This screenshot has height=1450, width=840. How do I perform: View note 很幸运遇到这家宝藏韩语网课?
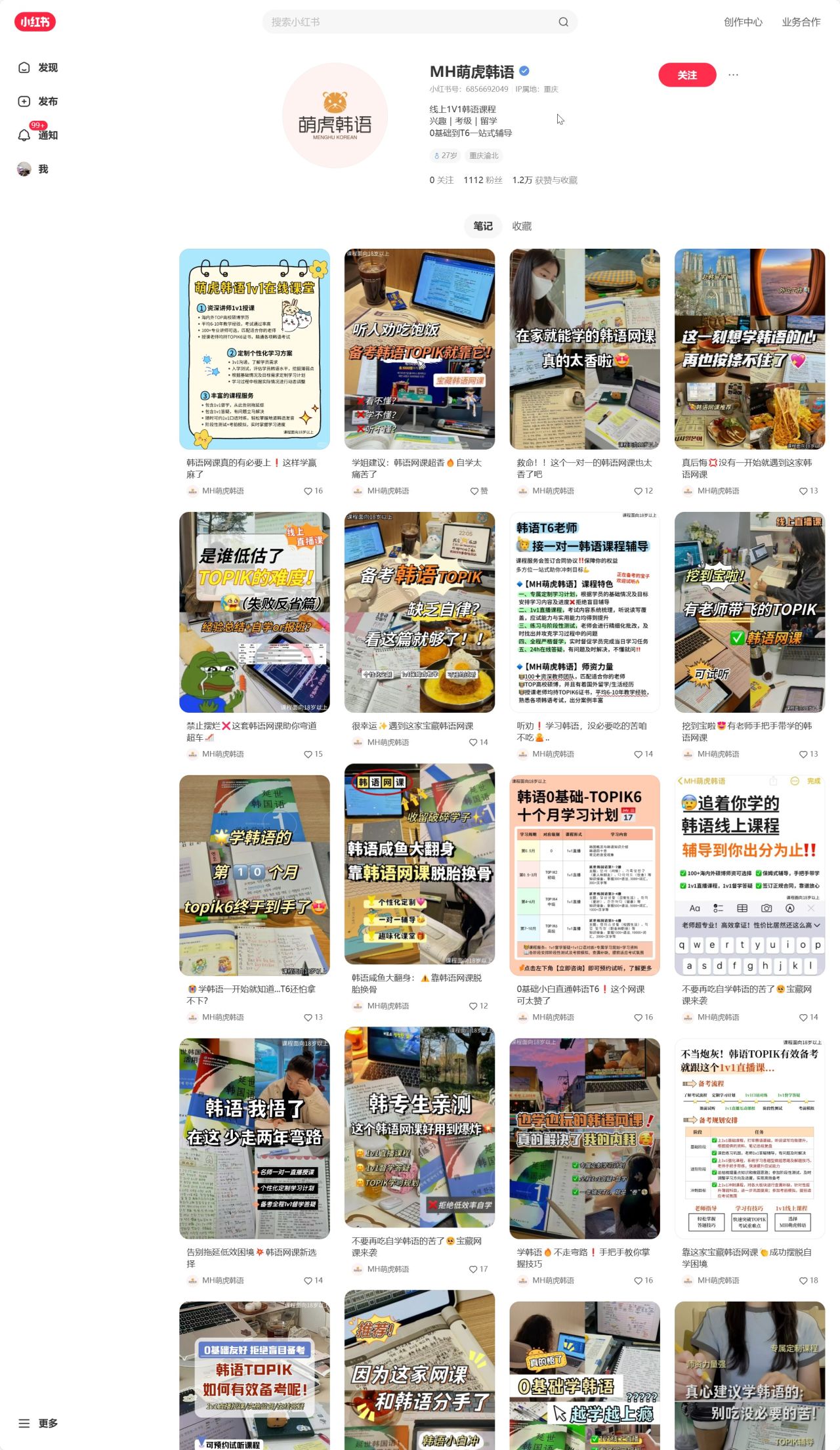[419, 612]
